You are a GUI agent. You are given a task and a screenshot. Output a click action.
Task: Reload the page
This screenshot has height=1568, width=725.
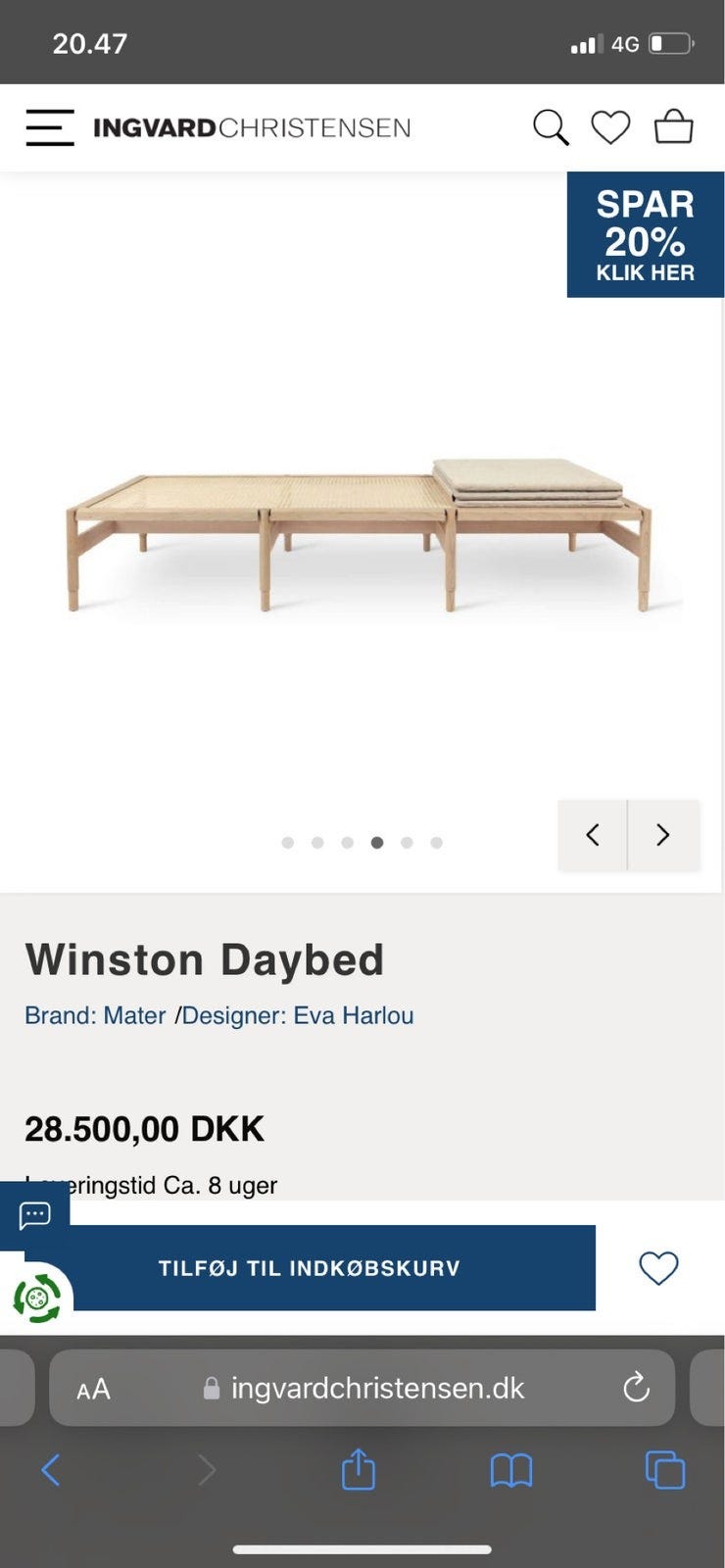click(x=636, y=1388)
